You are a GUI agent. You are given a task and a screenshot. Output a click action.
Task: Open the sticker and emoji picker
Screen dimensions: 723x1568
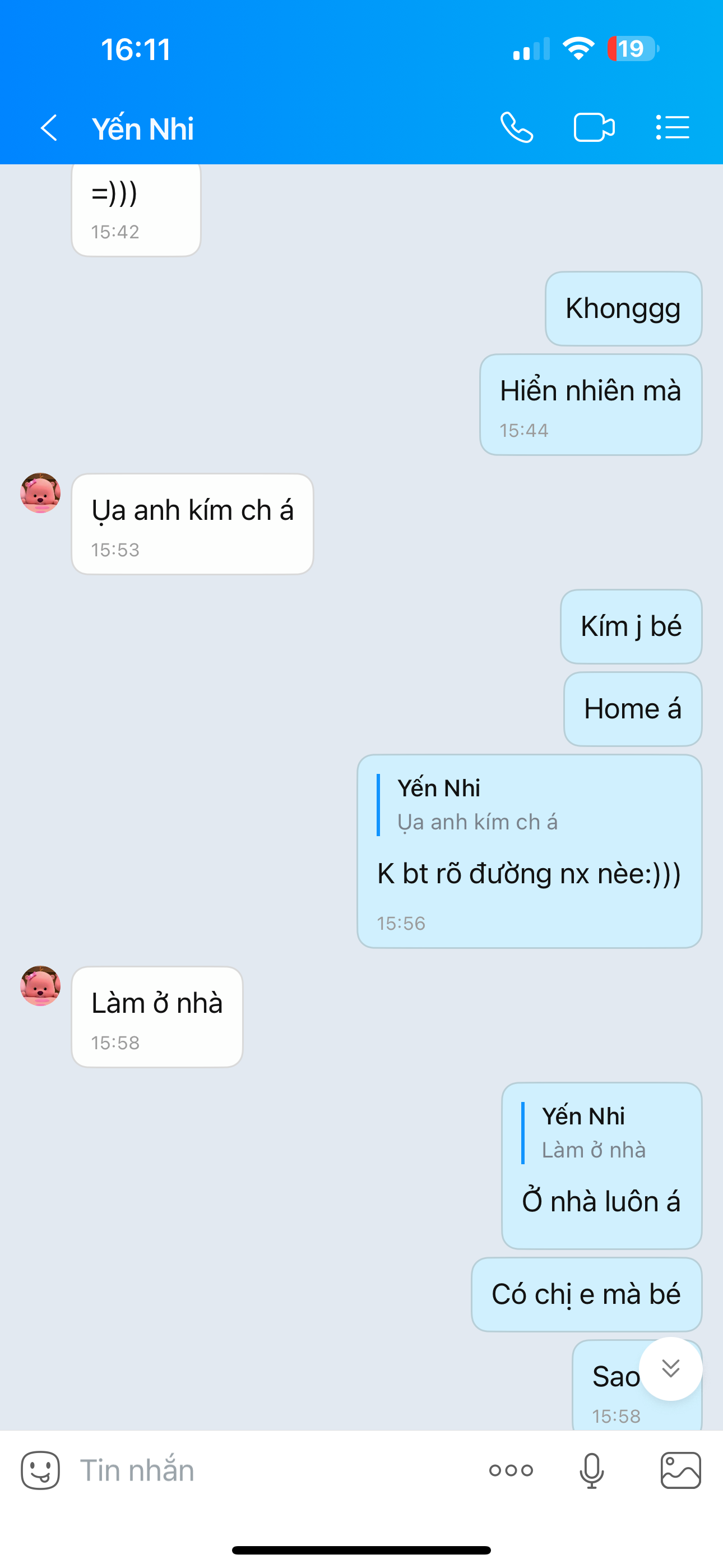coord(40,1470)
